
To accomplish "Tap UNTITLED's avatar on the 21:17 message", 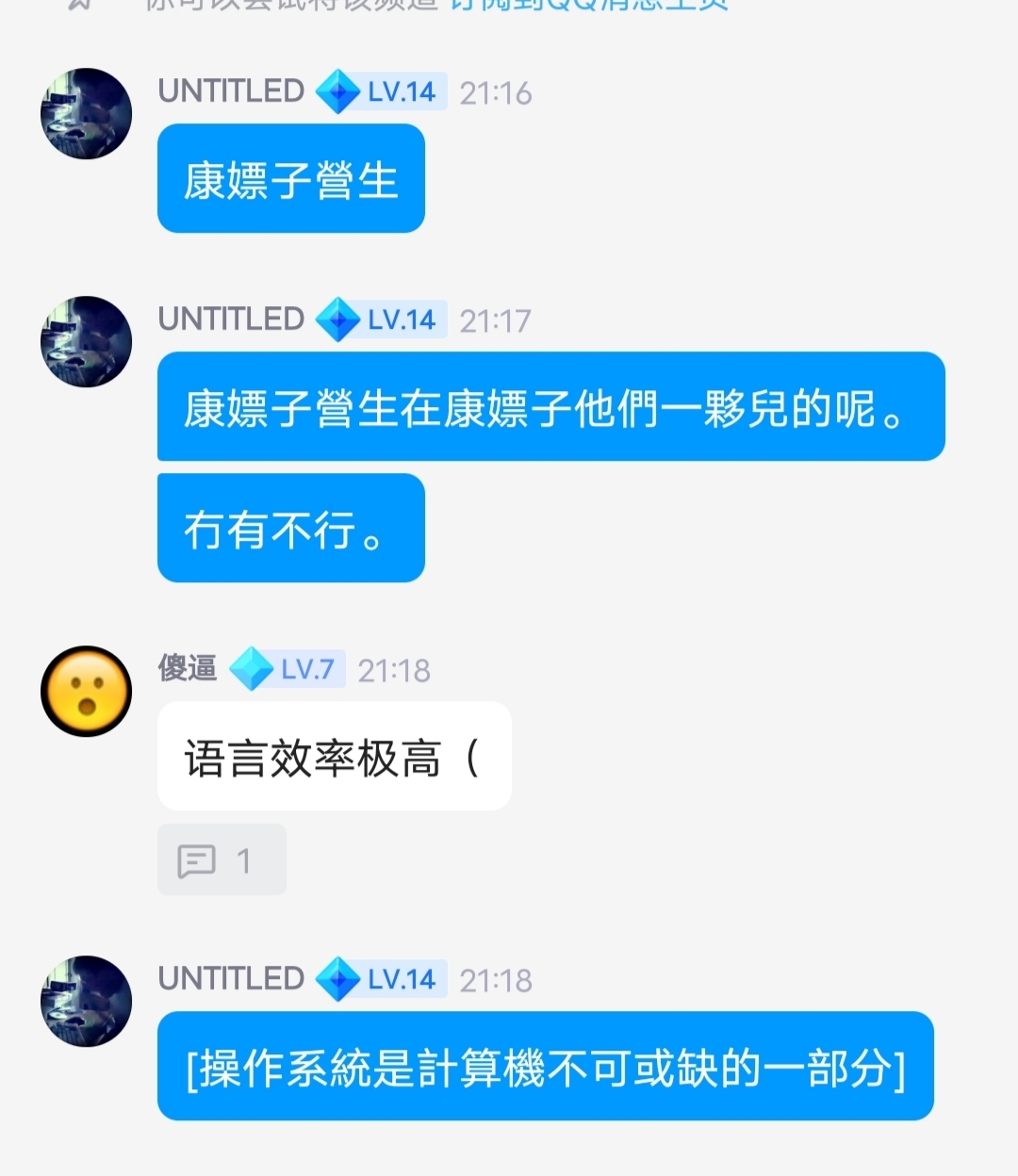I will 86,341.
